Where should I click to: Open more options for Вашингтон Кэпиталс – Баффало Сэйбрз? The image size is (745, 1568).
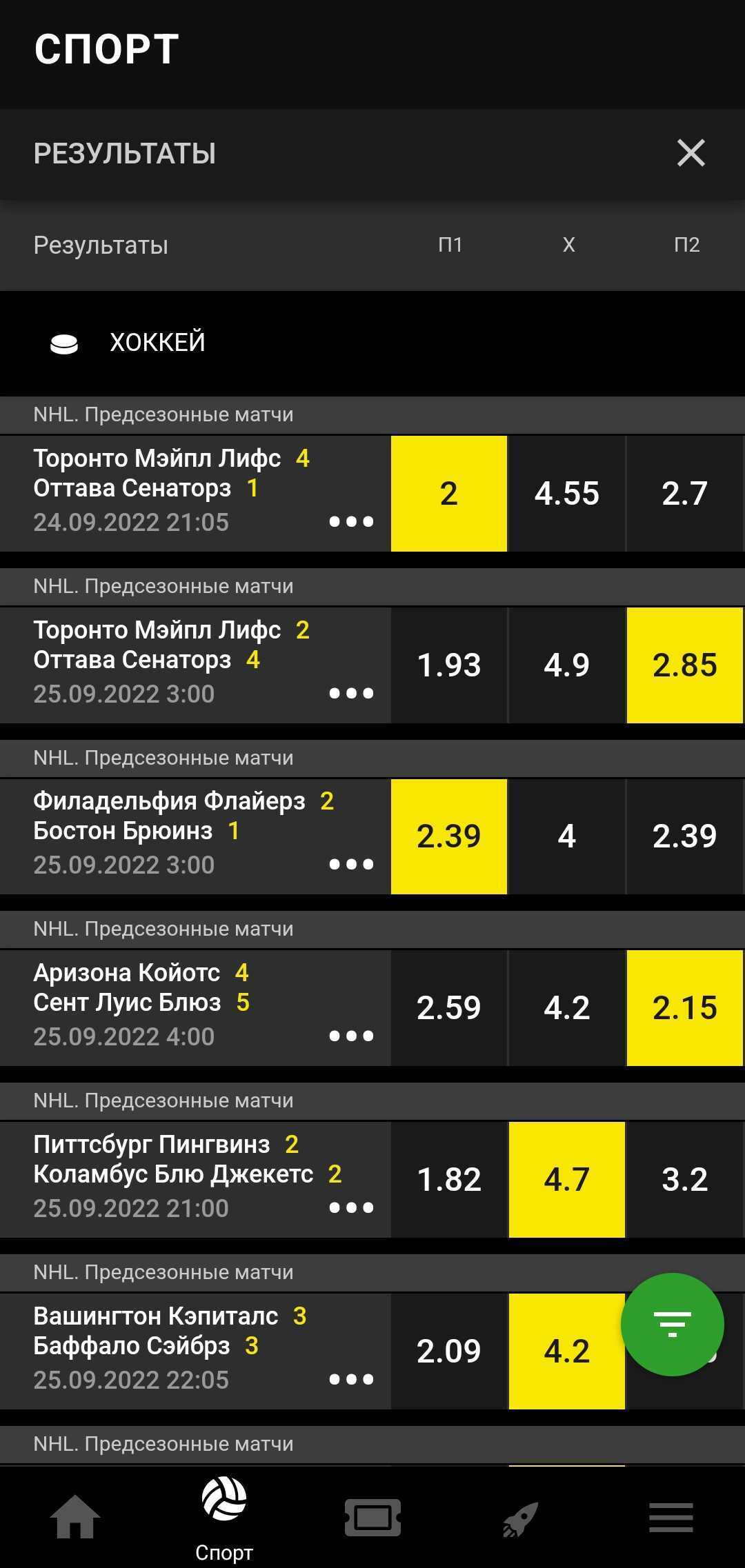pyautogui.click(x=351, y=1379)
